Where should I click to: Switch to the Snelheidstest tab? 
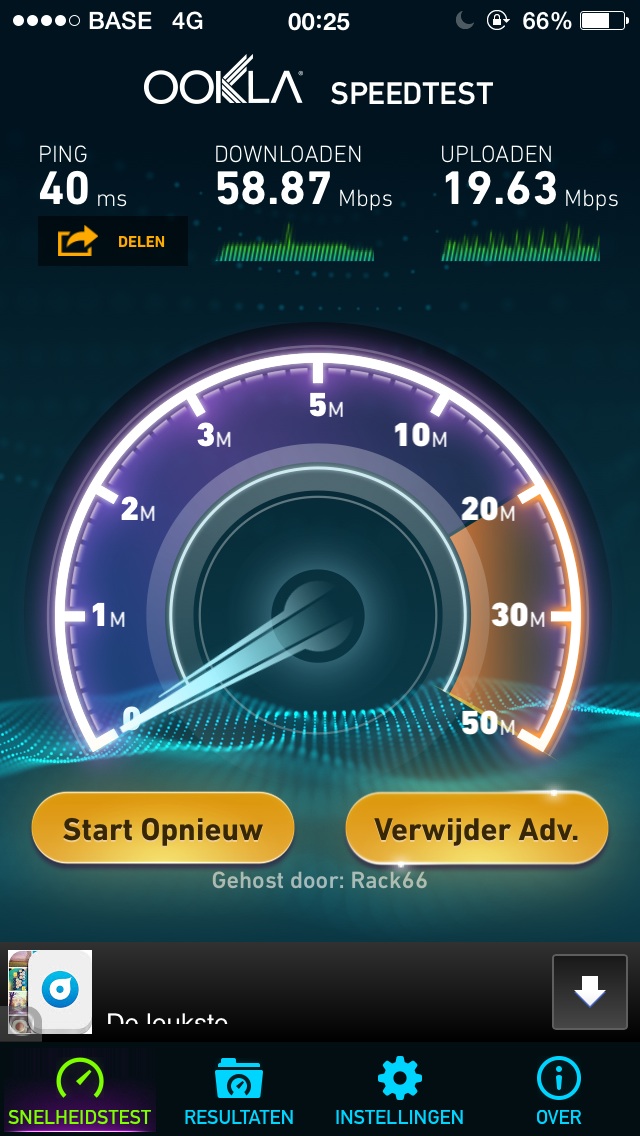(x=79, y=1091)
